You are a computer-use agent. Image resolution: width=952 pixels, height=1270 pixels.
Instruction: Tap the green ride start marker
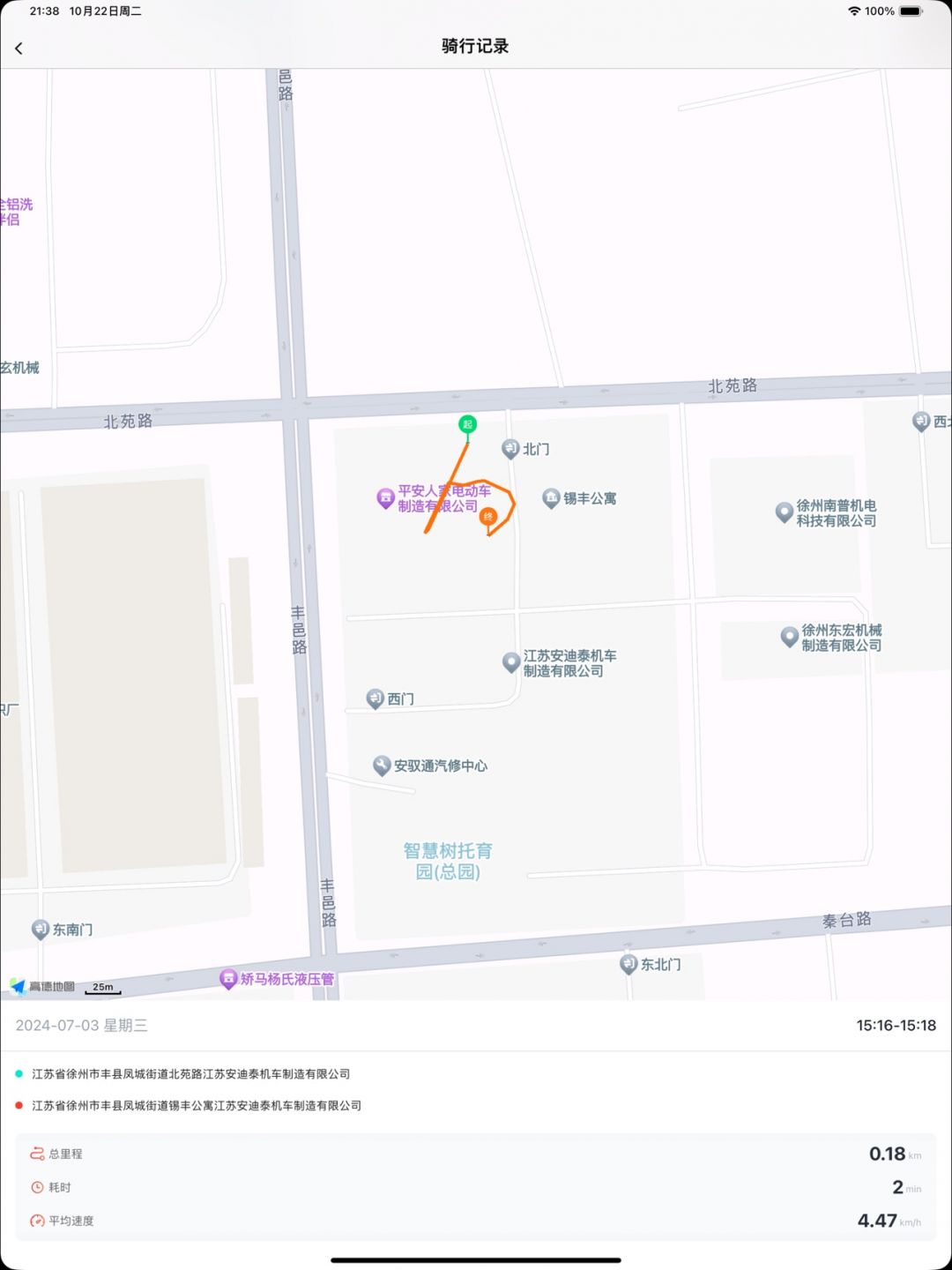click(x=467, y=425)
